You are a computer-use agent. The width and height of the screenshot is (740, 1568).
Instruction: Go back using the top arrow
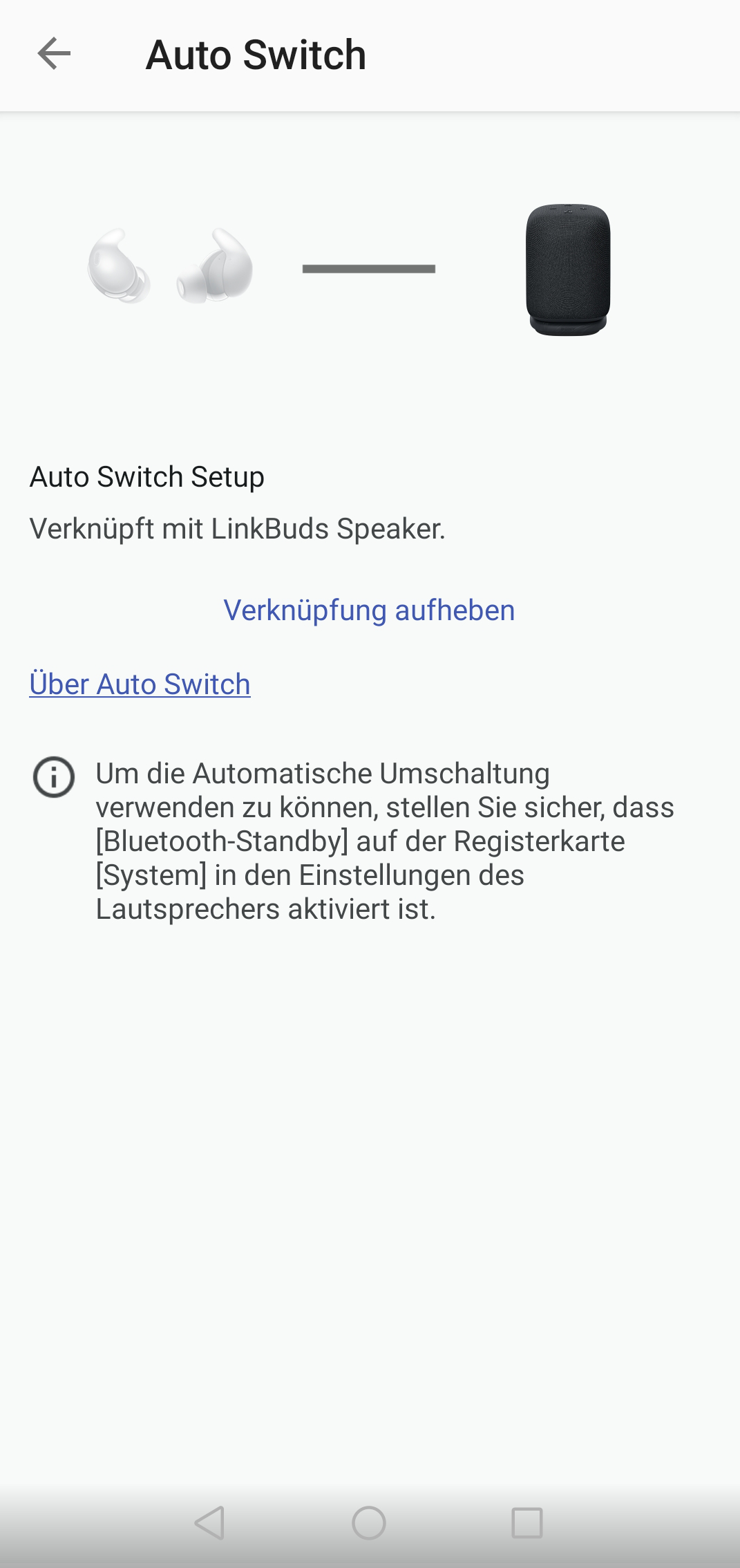coord(54,54)
